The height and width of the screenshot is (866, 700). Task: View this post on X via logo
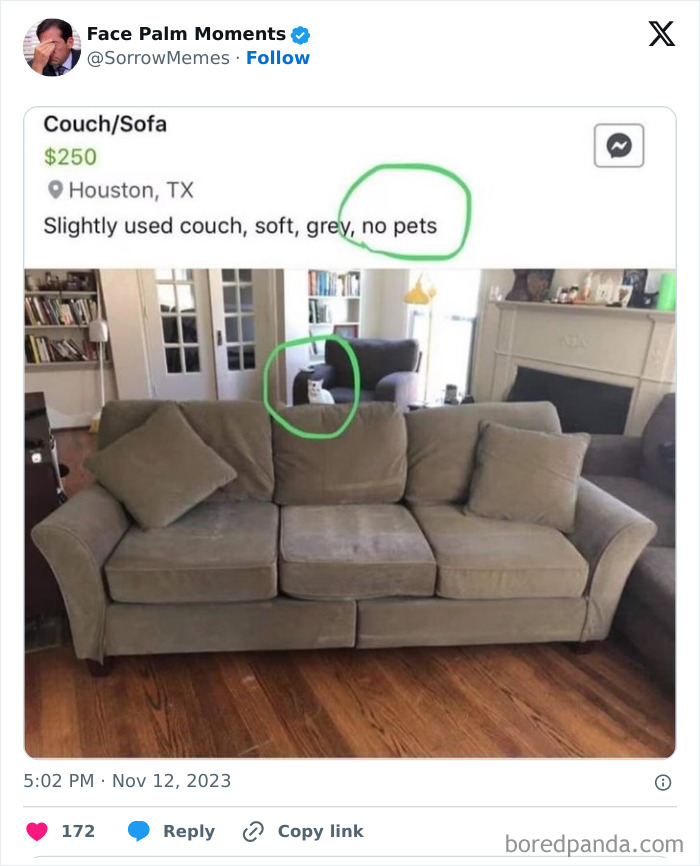click(661, 35)
